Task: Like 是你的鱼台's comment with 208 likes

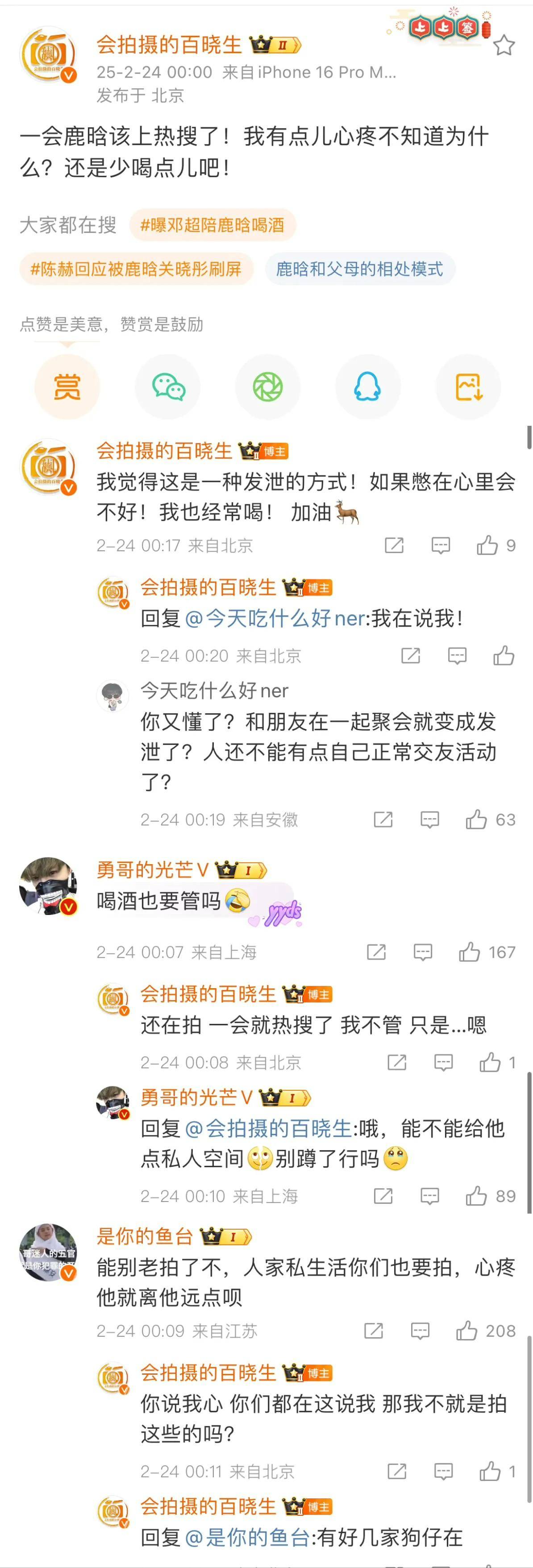Action: coord(466,1331)
